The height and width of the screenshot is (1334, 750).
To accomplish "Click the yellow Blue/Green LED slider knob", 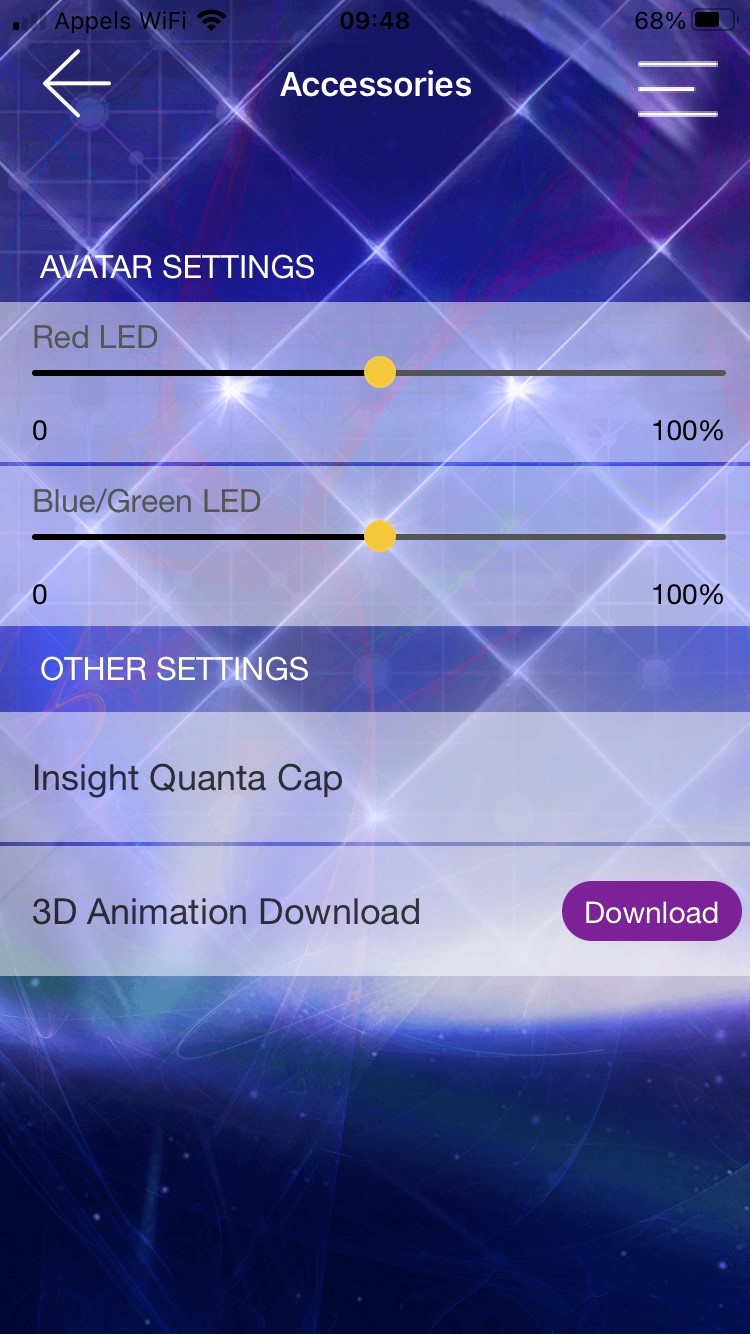I will tap(381, 536).
